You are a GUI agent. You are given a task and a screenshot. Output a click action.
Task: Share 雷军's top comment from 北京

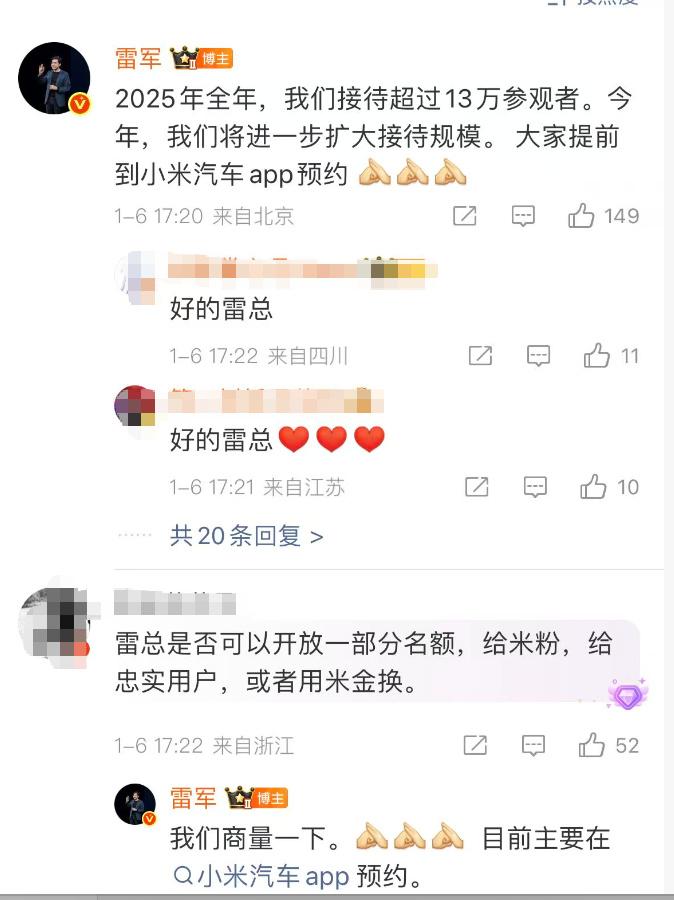464,216
